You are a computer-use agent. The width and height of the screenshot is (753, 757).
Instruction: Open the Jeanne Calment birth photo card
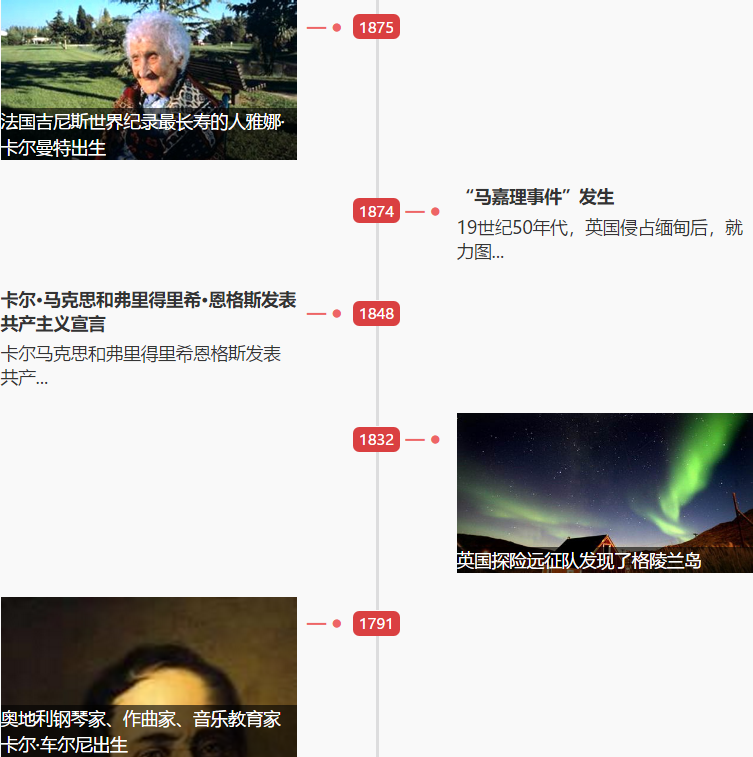point(148,80)
